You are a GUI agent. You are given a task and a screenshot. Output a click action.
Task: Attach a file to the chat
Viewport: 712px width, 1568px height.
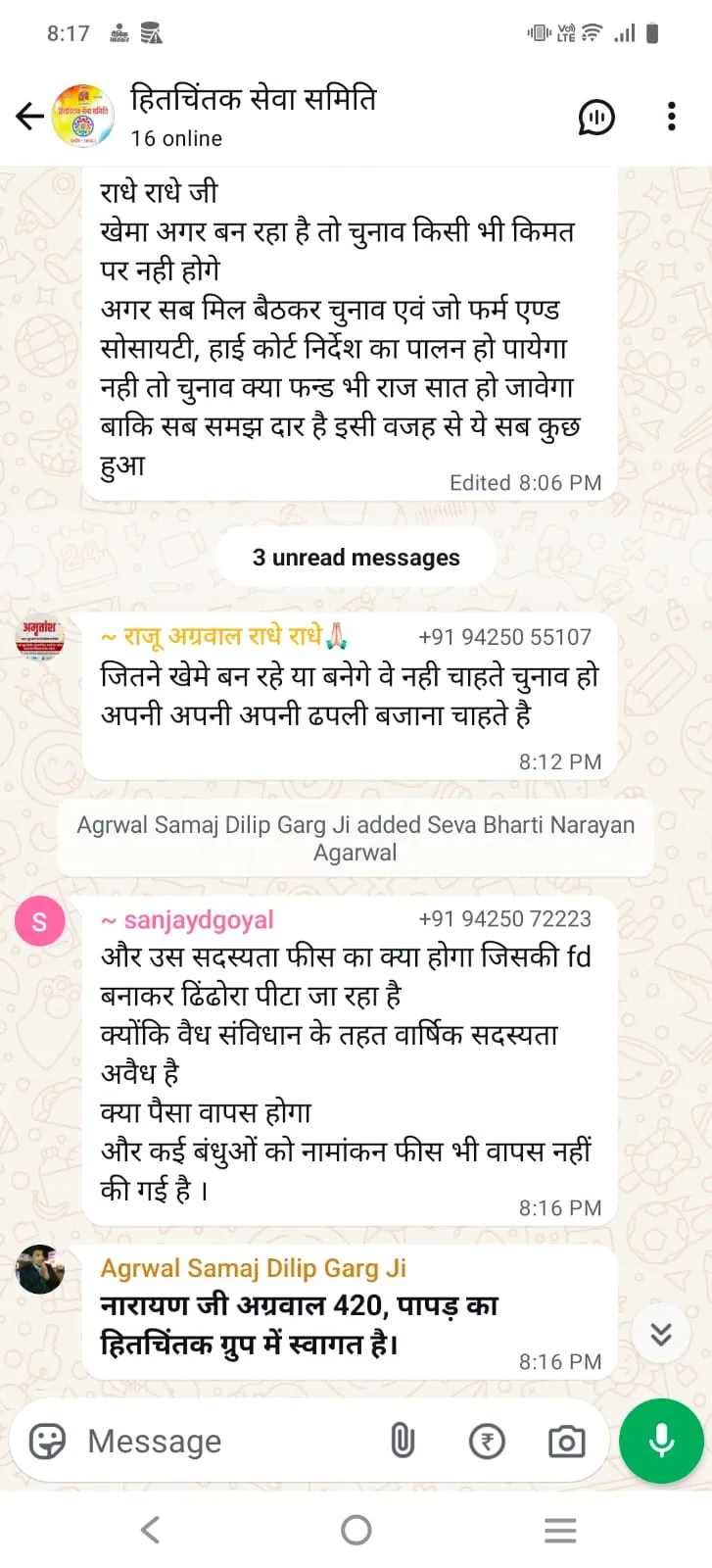click(403, 1441)
